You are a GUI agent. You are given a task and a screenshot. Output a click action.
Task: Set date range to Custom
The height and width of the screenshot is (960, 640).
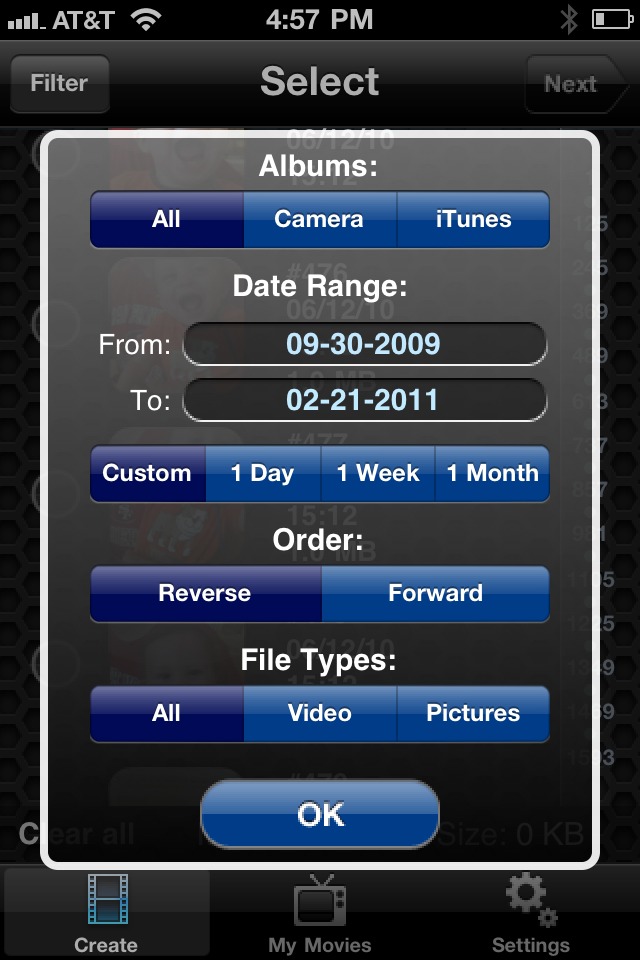(148, 473)
